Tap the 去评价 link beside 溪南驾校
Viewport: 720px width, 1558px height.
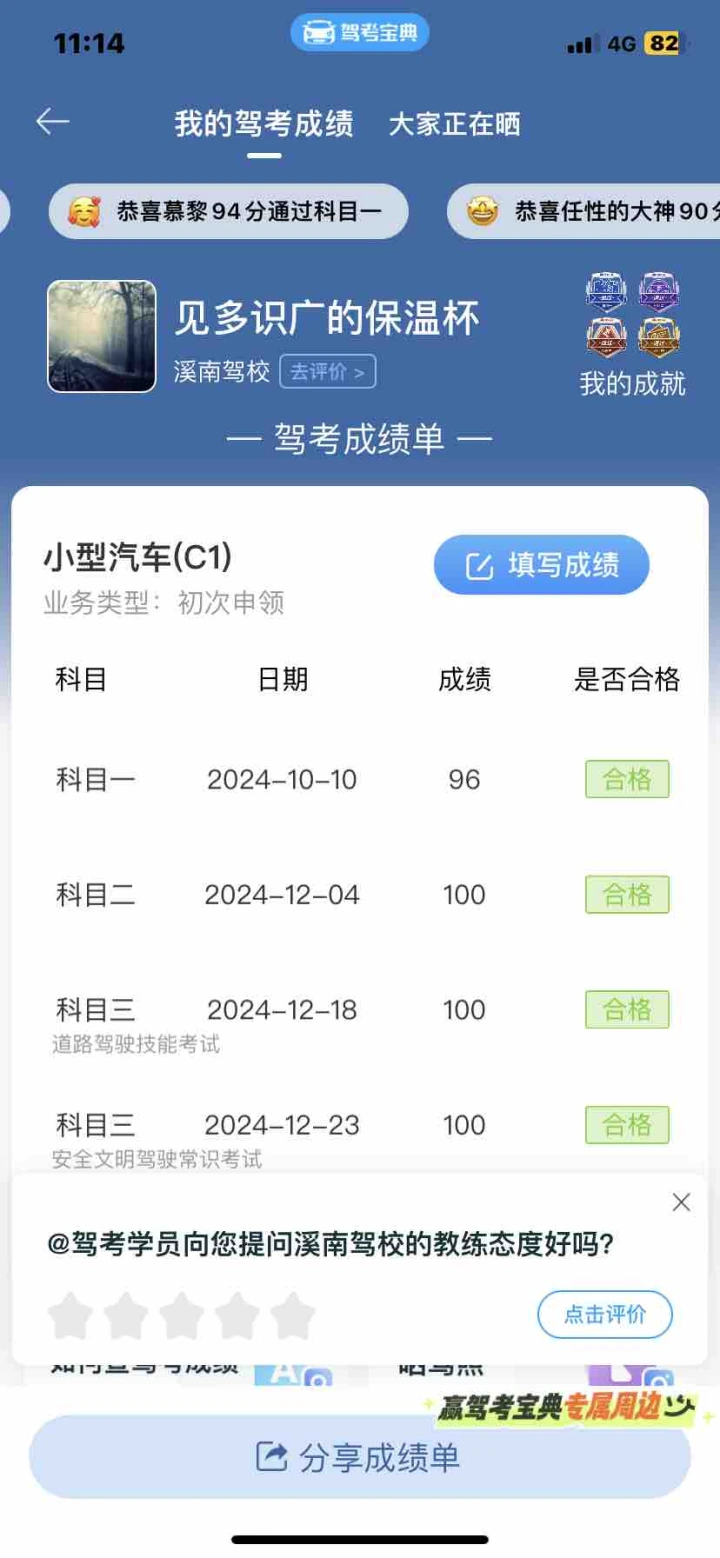(328, 372)
